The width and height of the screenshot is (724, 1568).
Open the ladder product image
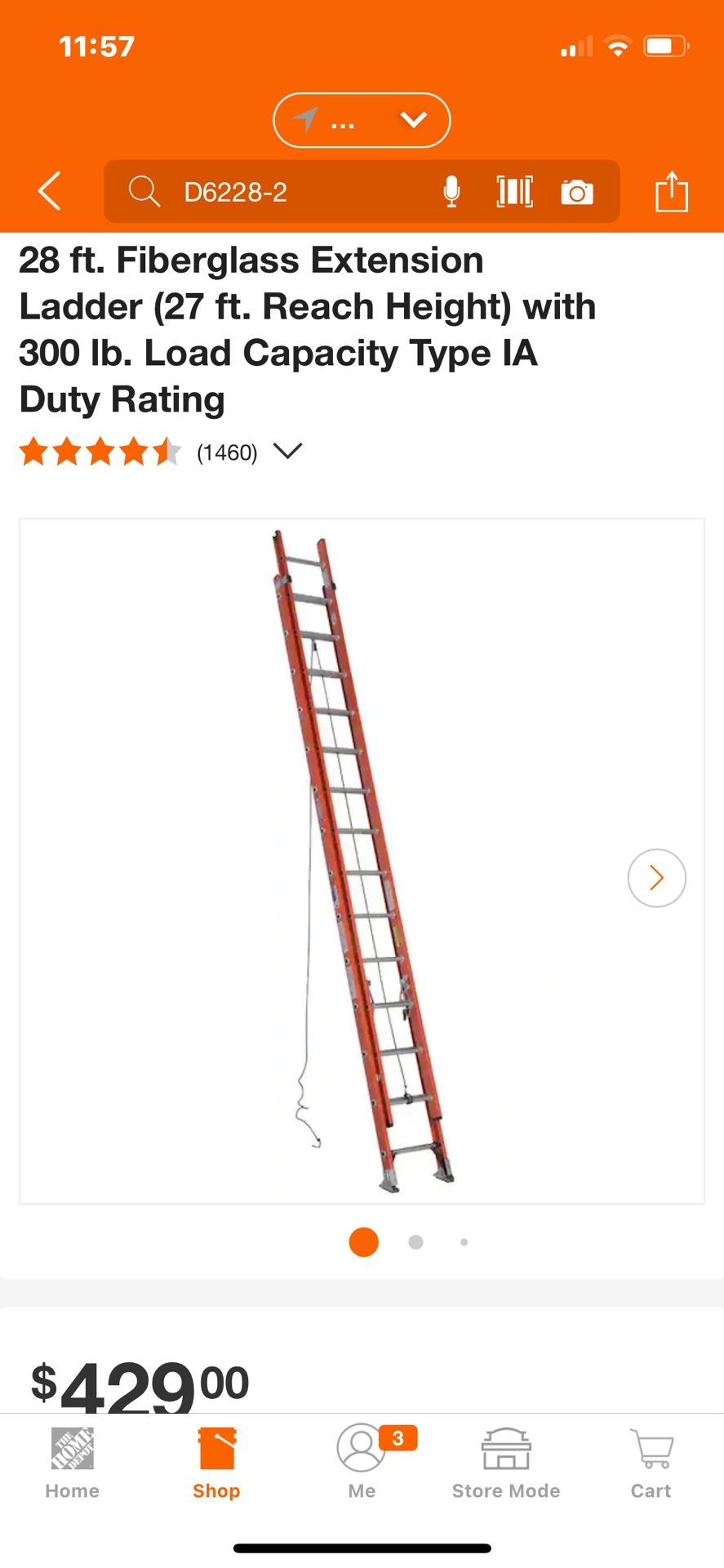tap(362, 861)
